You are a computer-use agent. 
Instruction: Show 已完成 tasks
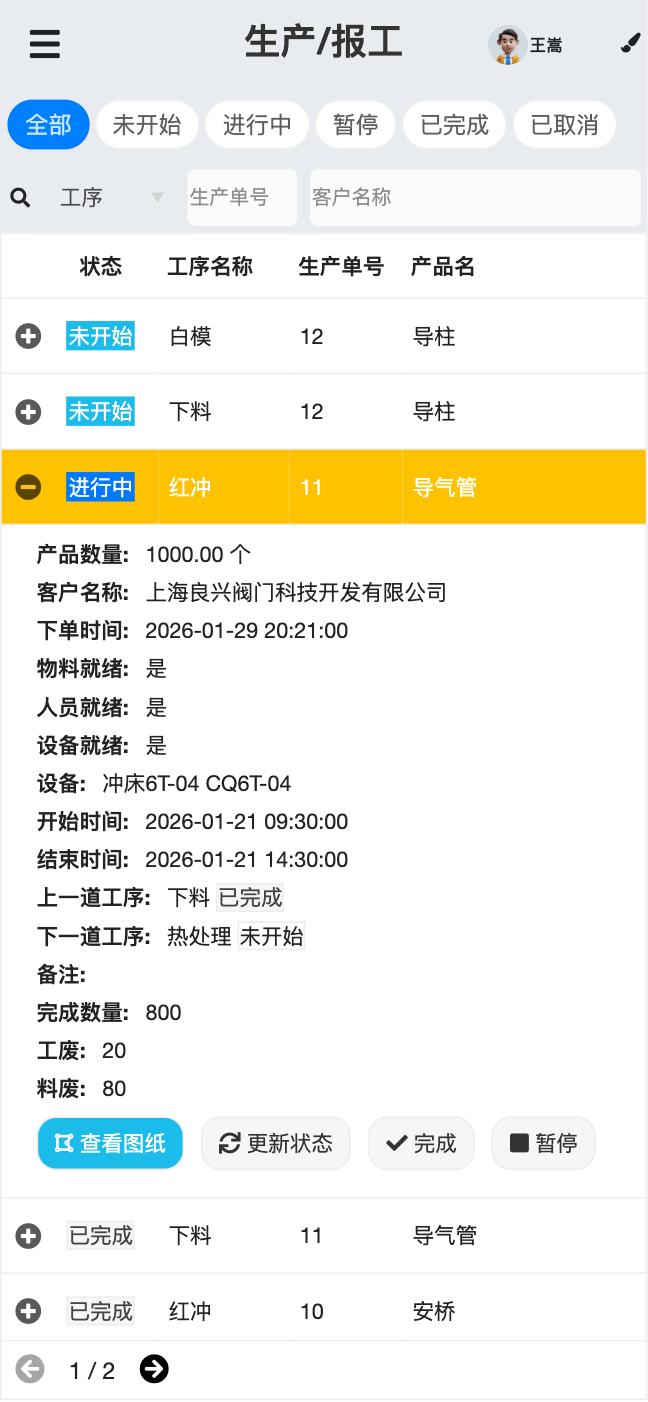454,125
